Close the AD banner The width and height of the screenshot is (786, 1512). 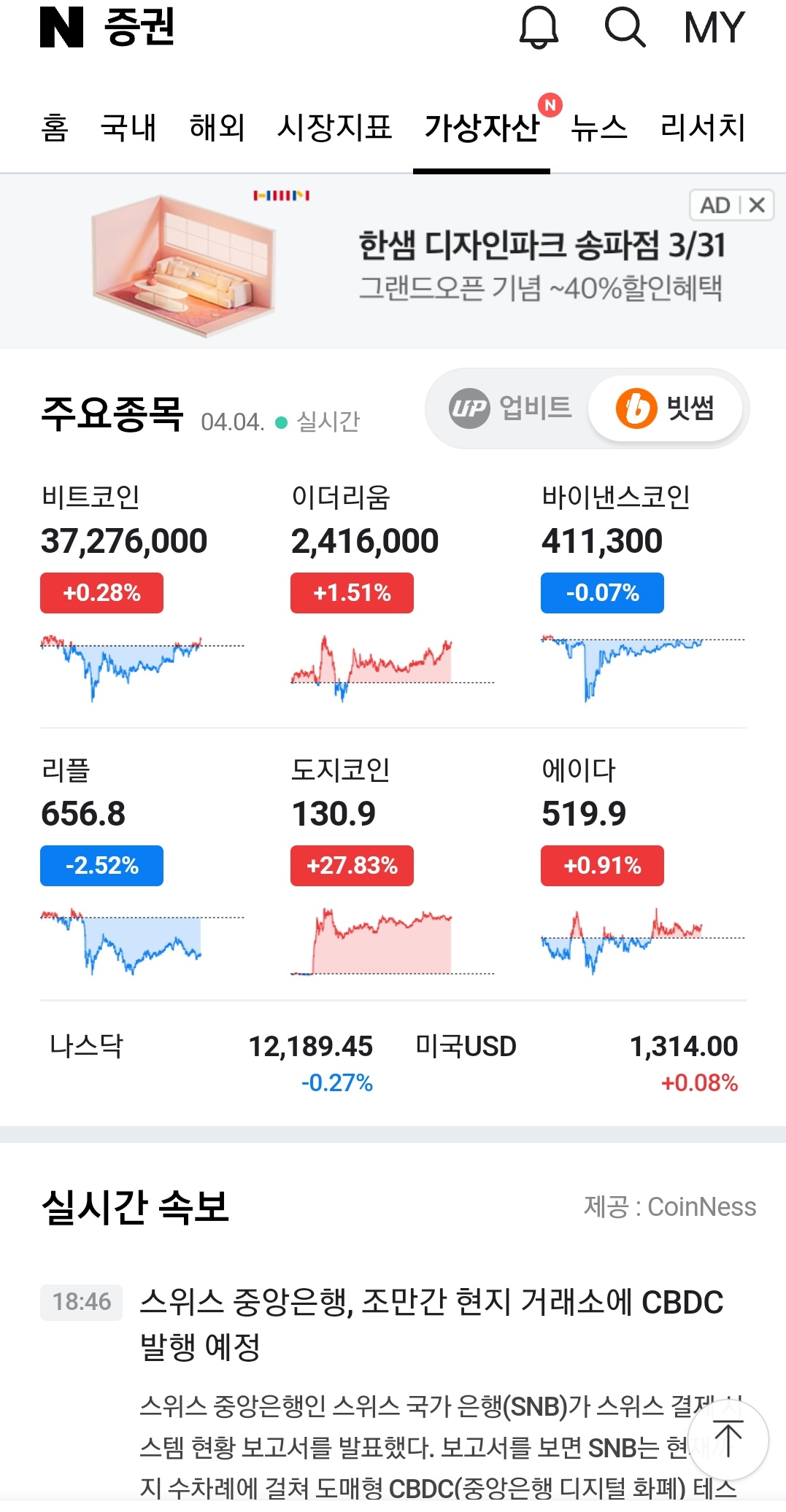(x=756, y=205)
